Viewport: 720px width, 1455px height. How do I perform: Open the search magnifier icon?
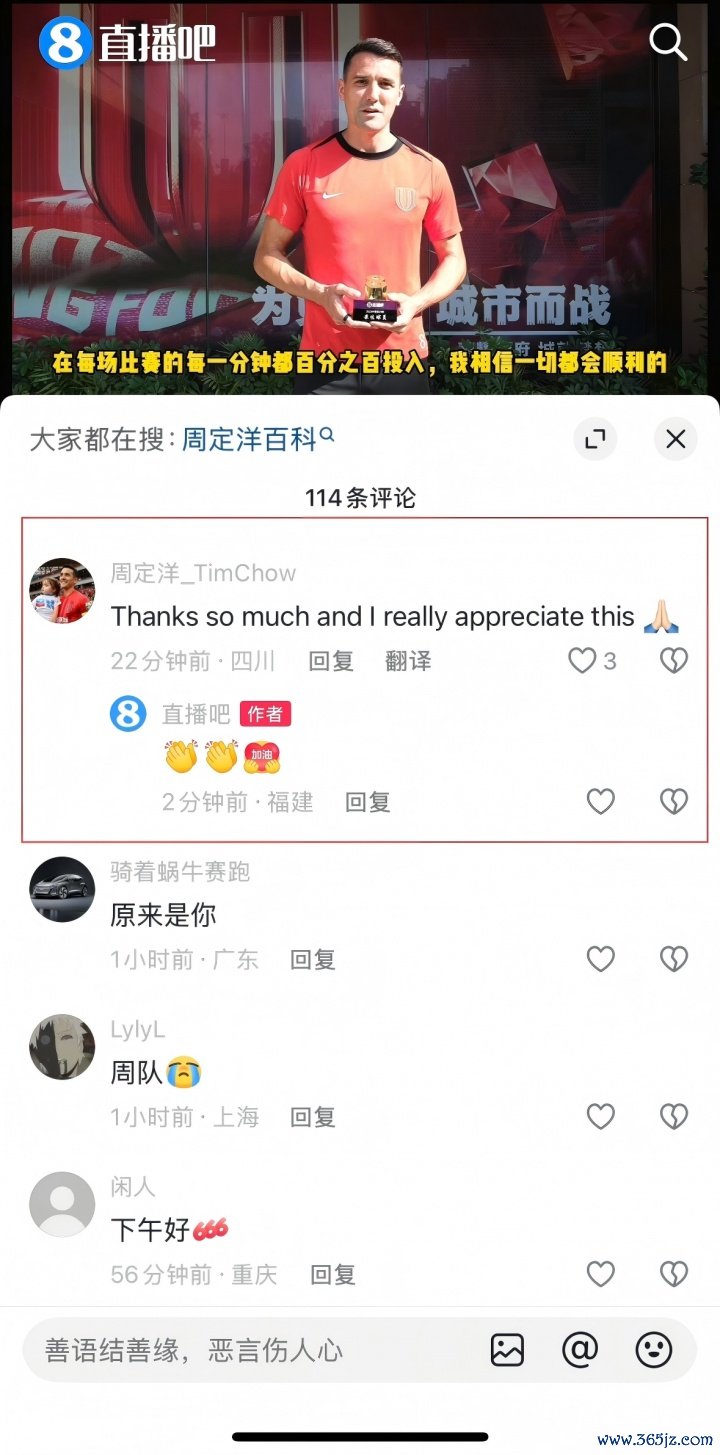pyautogui.click(x=667, y=42)
